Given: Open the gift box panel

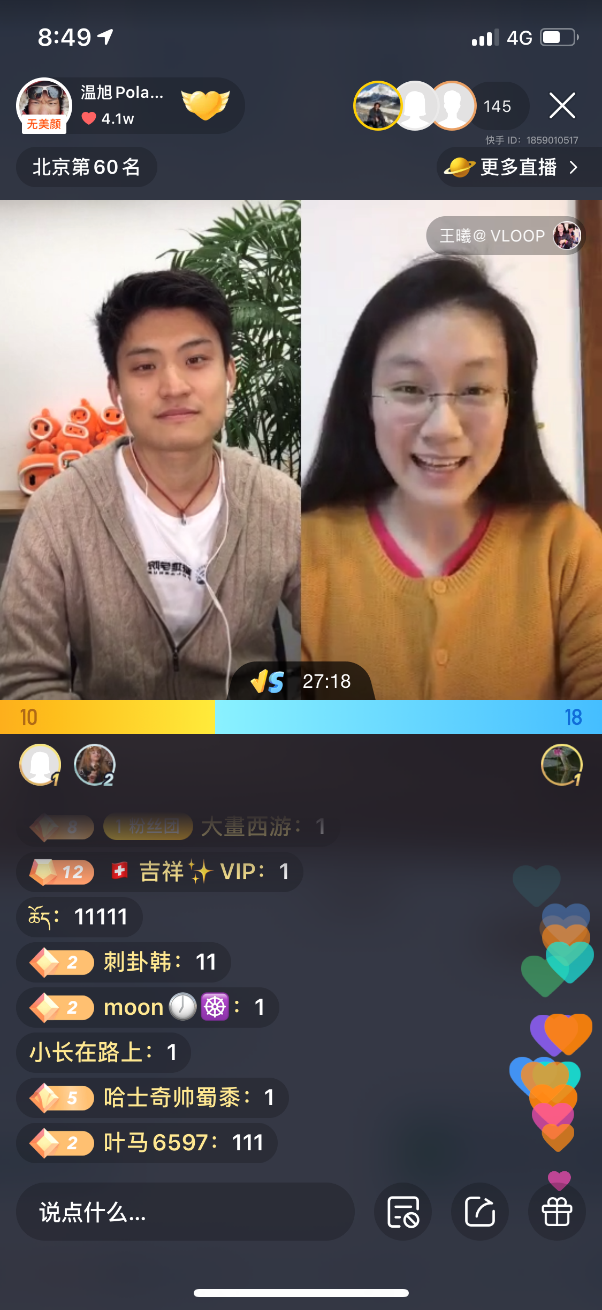Looking at the screenshot, I should click(557, 1212).
